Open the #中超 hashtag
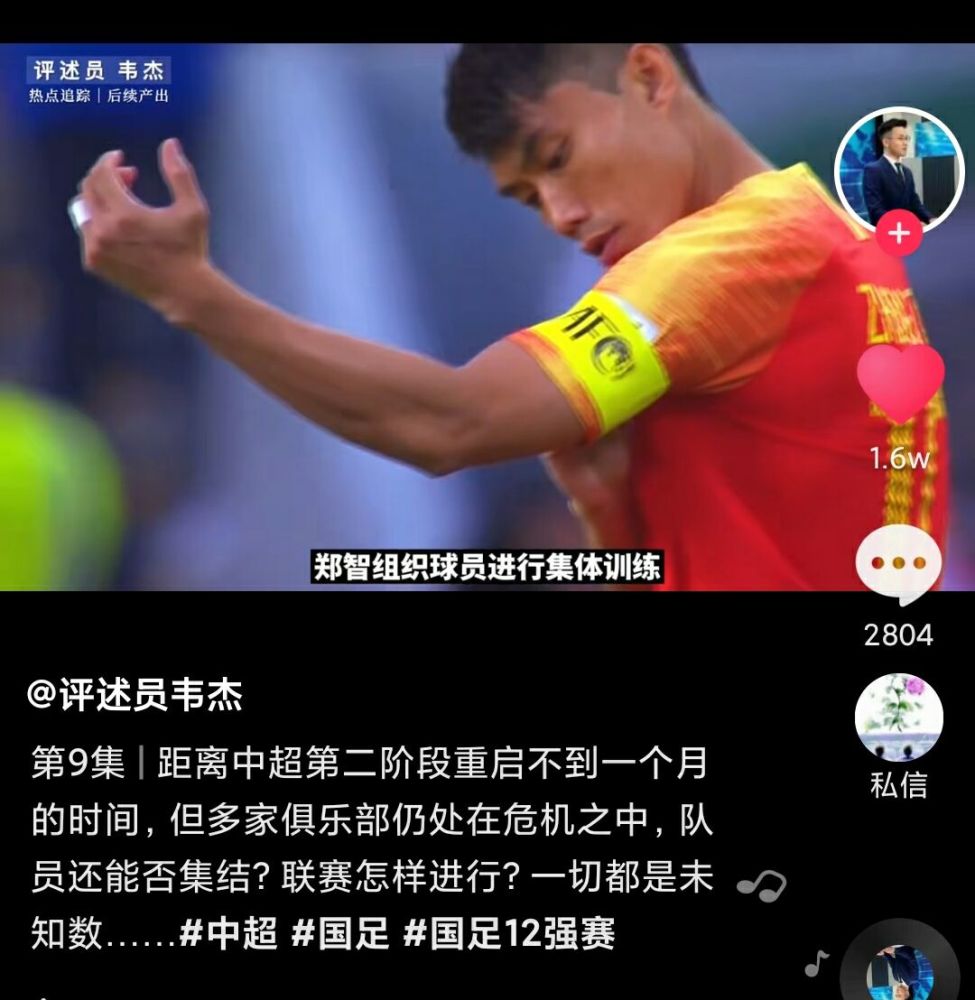975x1000 pixels. pyautogui.click(x=228, y=935)
